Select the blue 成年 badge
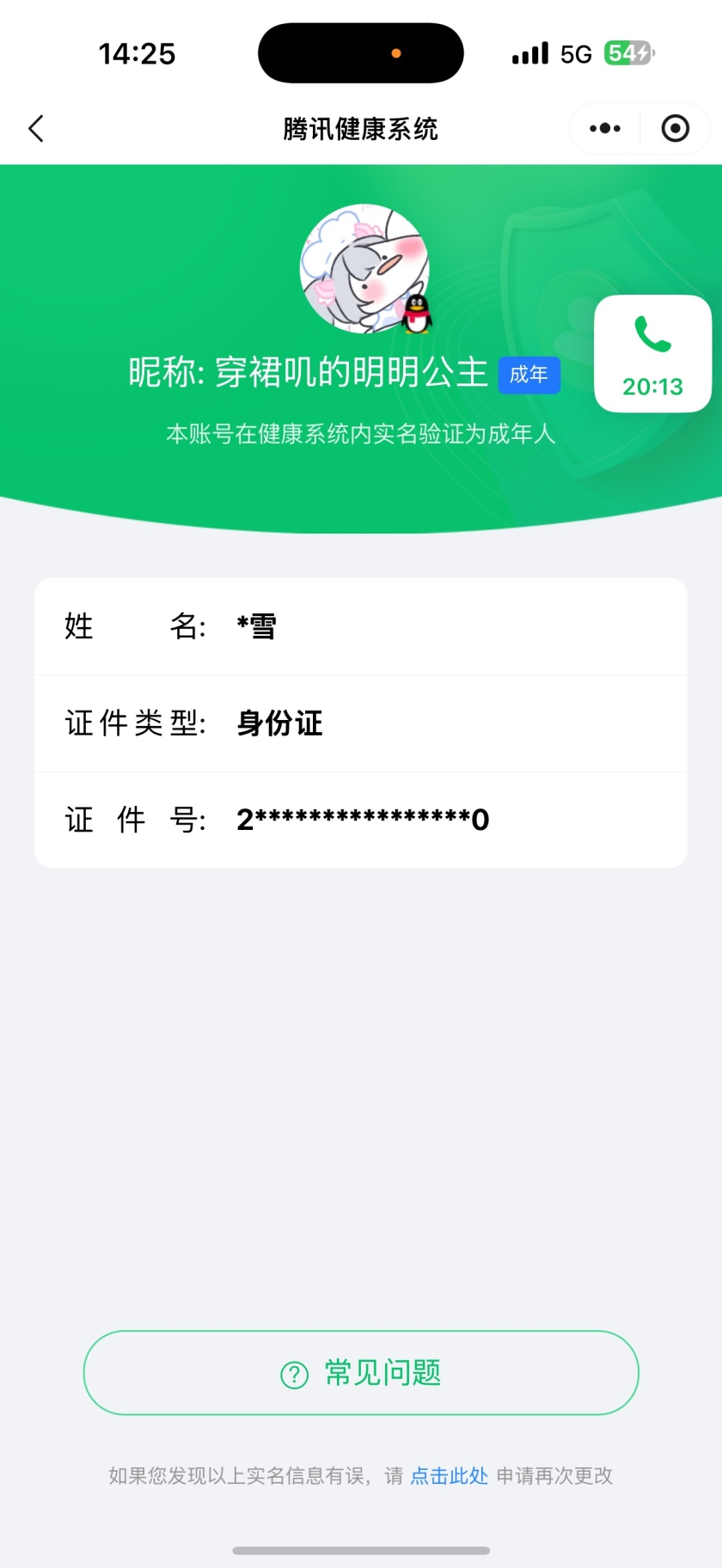 point(529,375)
